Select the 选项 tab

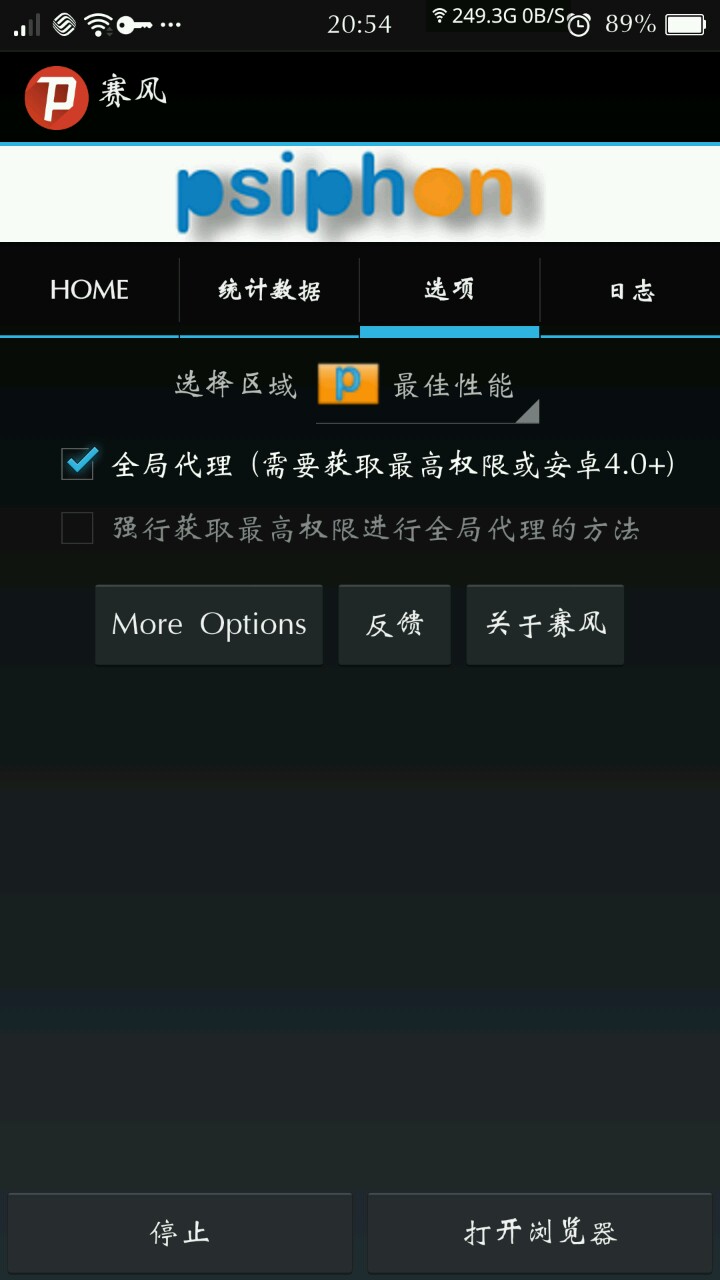tap(449, 290)
